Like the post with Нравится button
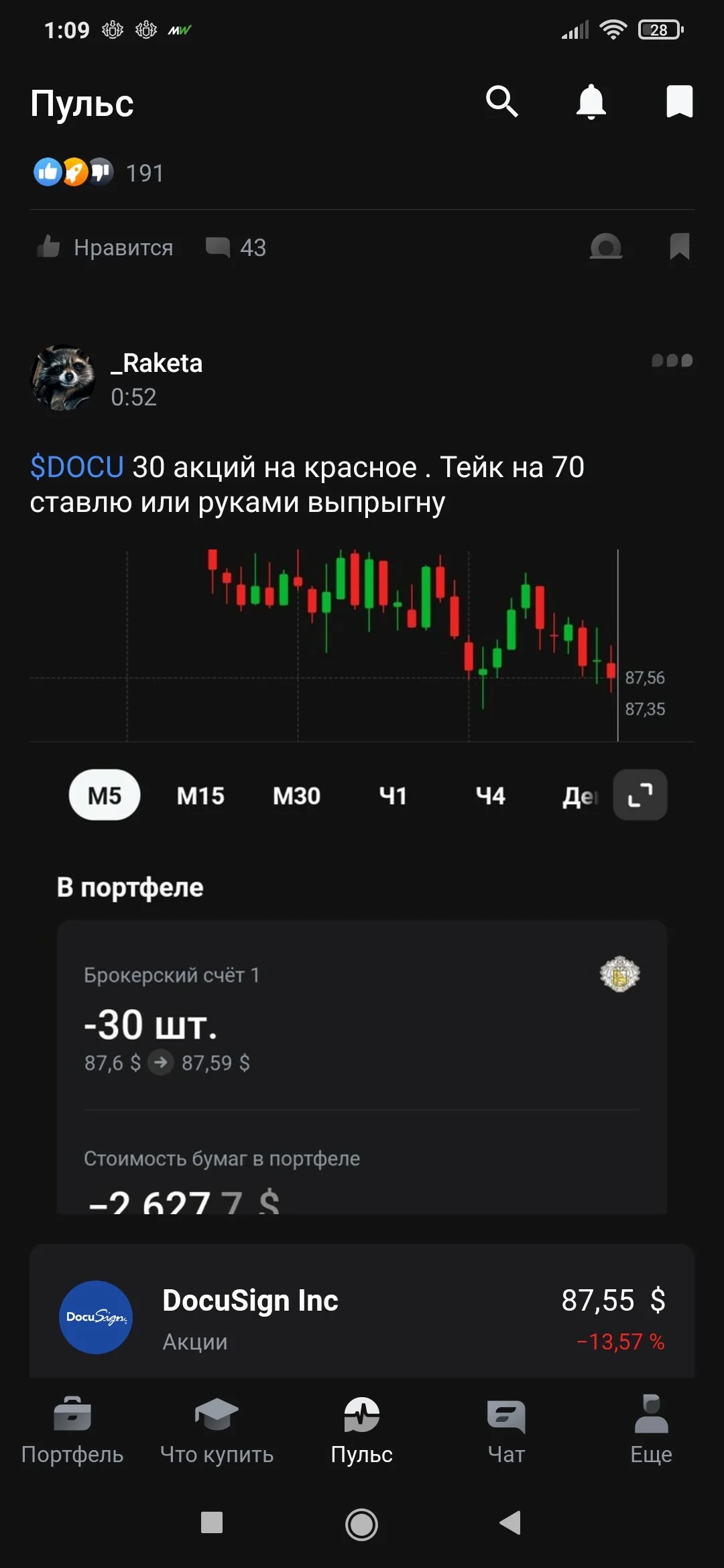The height and width of the screenshot is (1568, 724). click(105, 247)
